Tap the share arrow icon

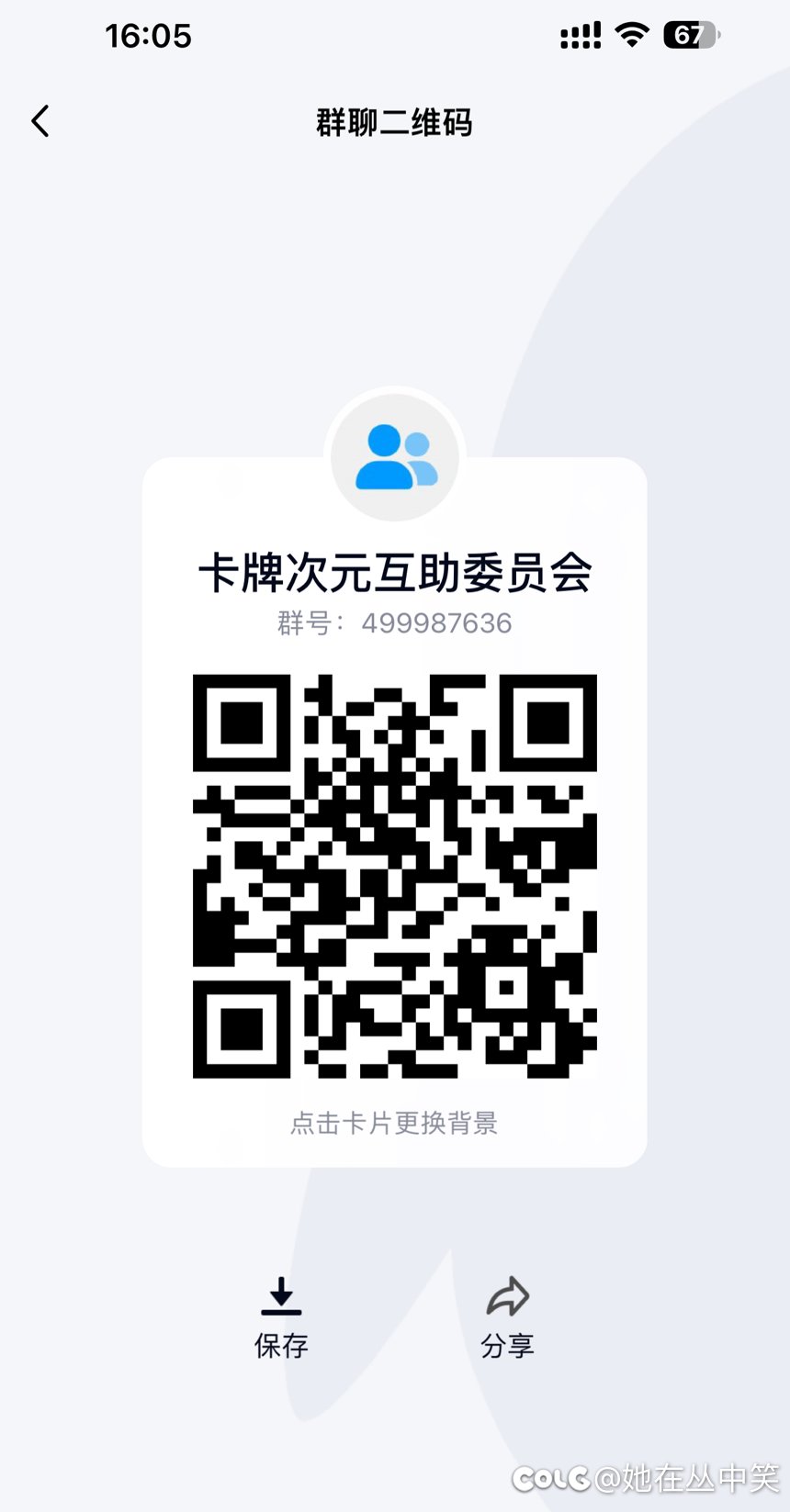point(507,1294)
